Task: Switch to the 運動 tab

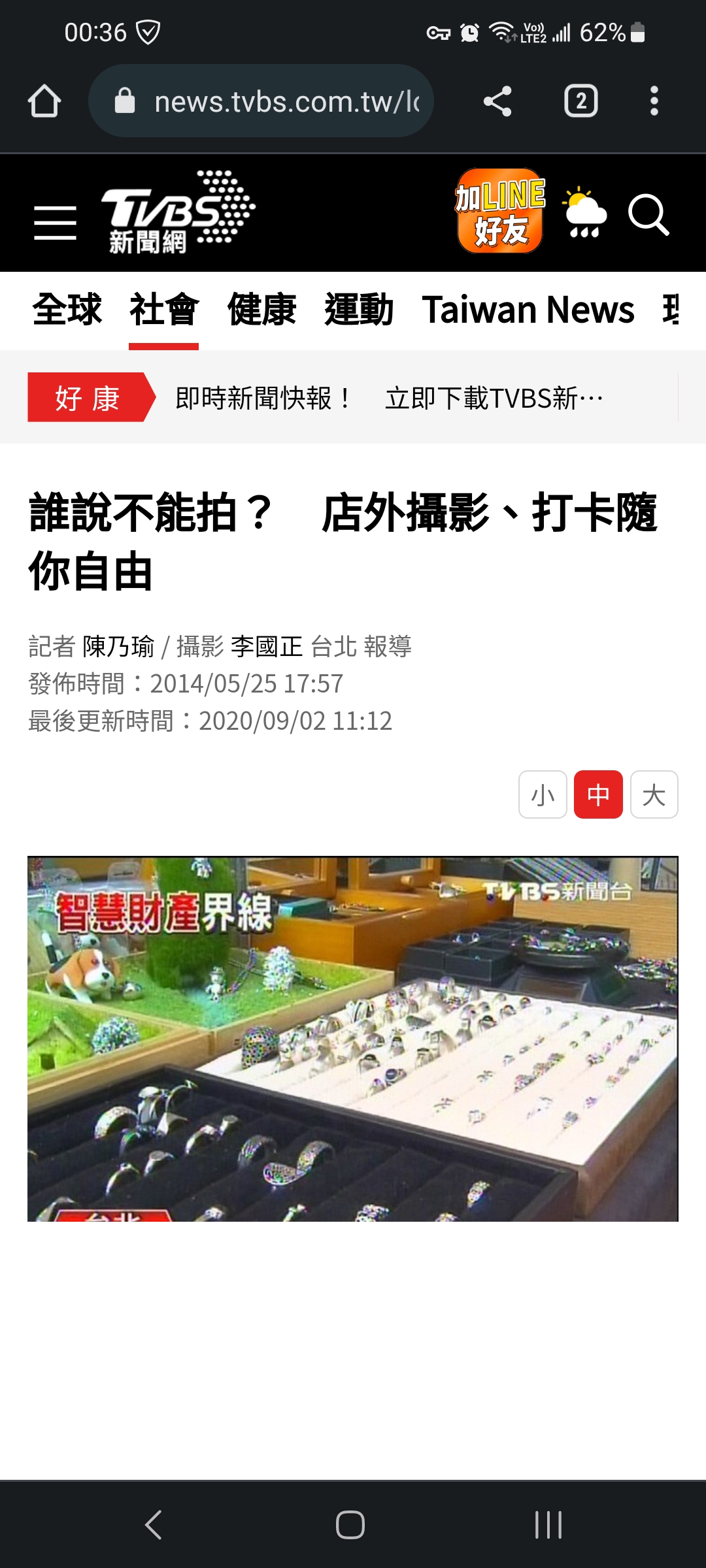Action: click(x=359, y=310)
